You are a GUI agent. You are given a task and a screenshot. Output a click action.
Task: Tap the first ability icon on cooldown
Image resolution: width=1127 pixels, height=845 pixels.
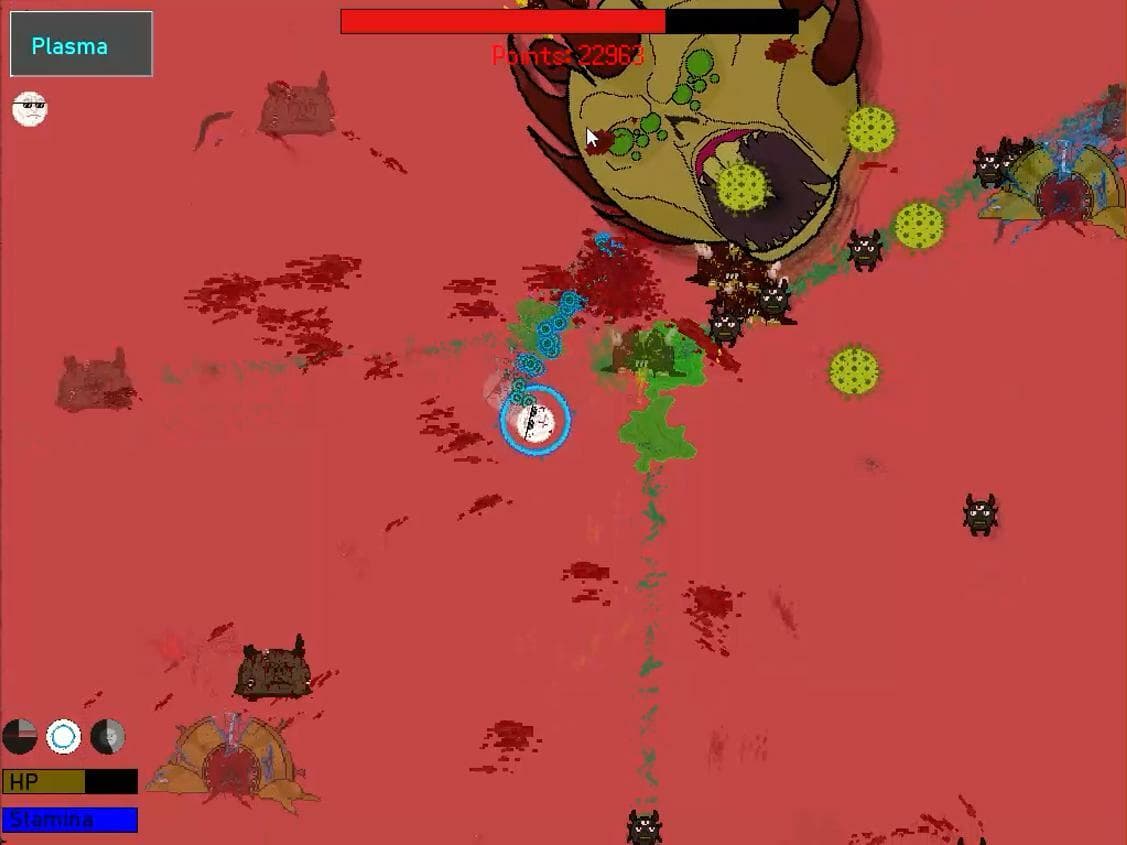point(20,737)
